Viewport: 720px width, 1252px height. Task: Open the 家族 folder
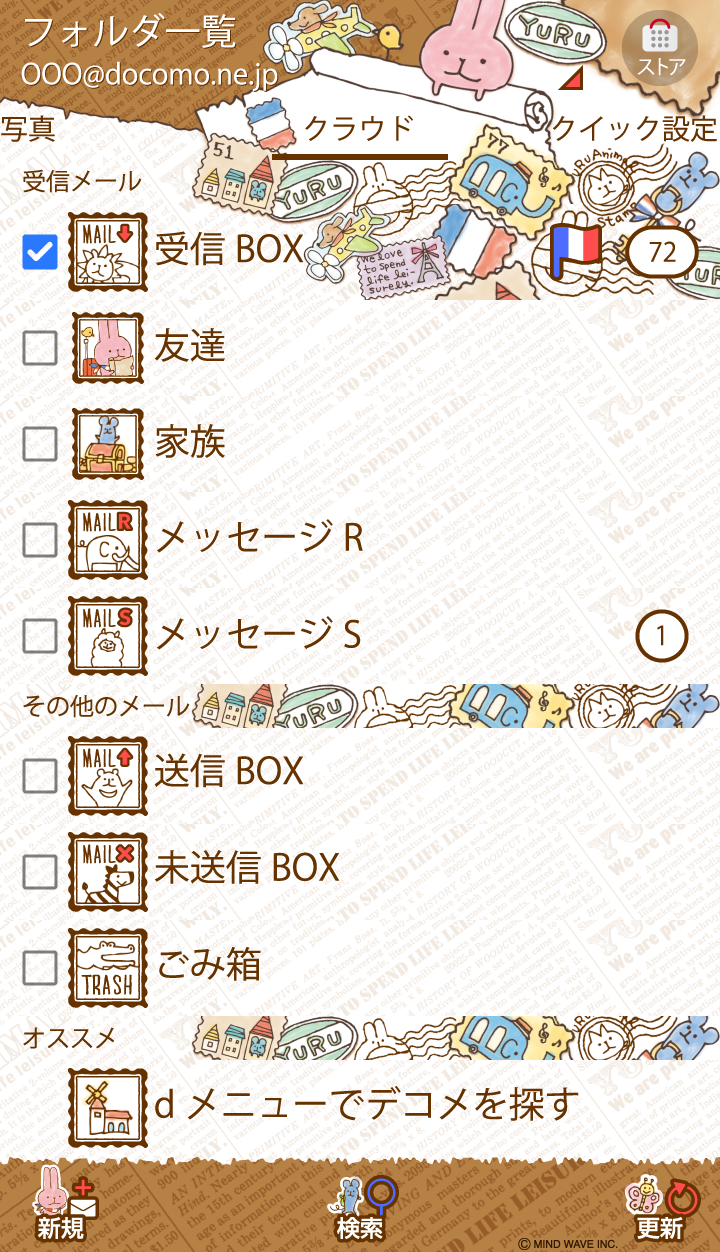tap(190, 443)
